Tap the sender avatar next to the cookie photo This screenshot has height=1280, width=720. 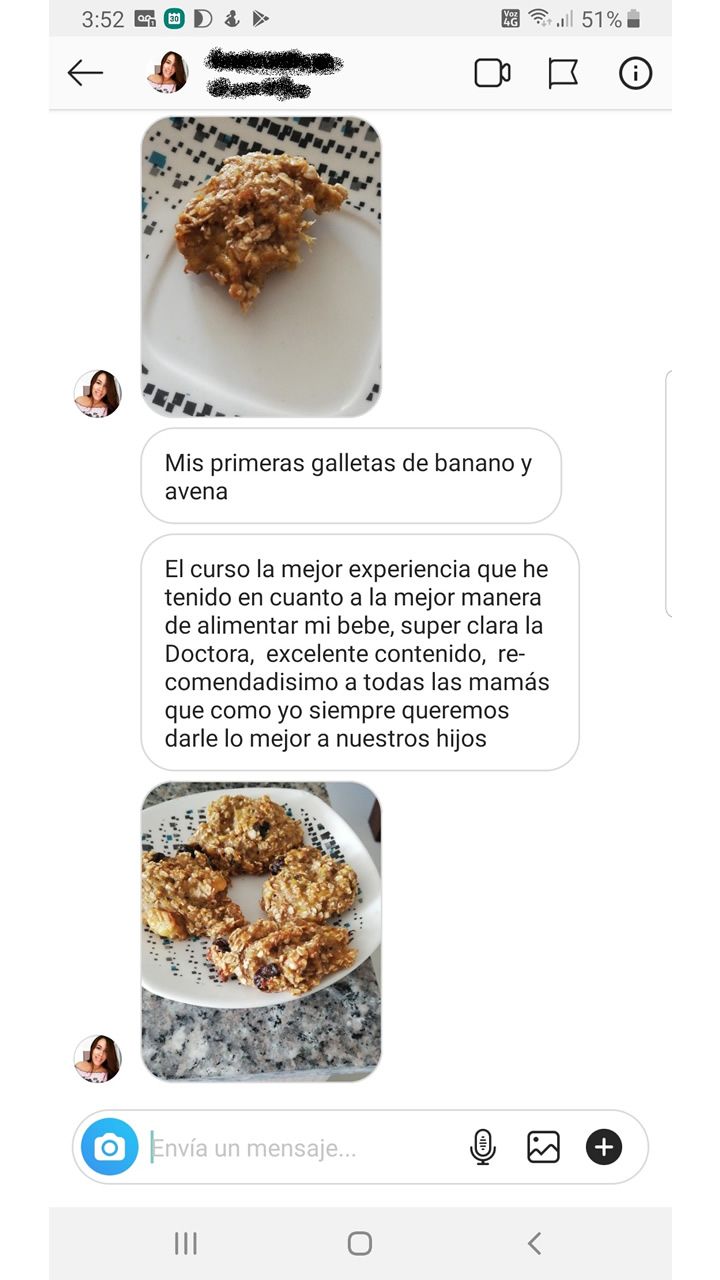[97, 393]
